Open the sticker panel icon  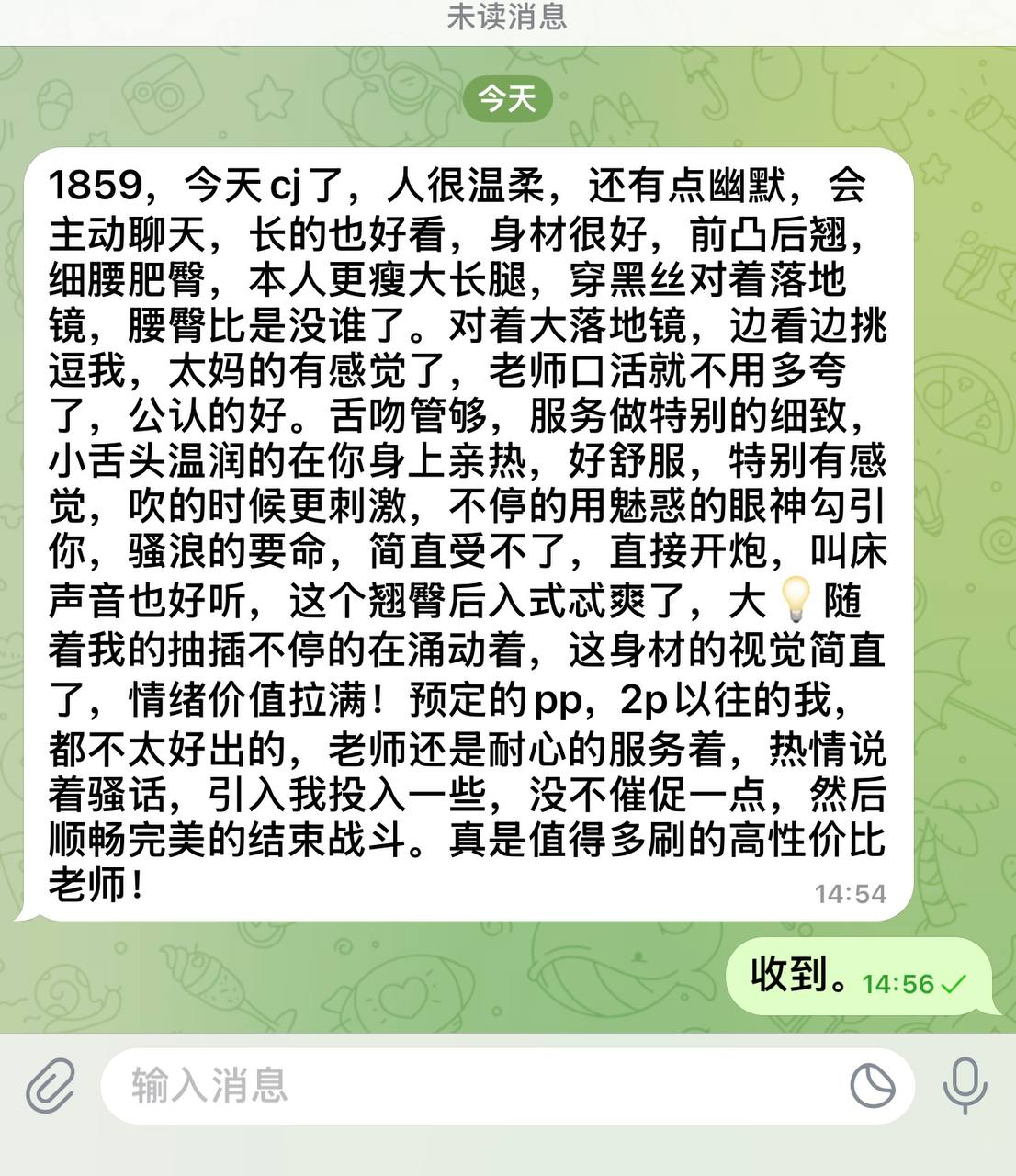[x=872, y=1086]
